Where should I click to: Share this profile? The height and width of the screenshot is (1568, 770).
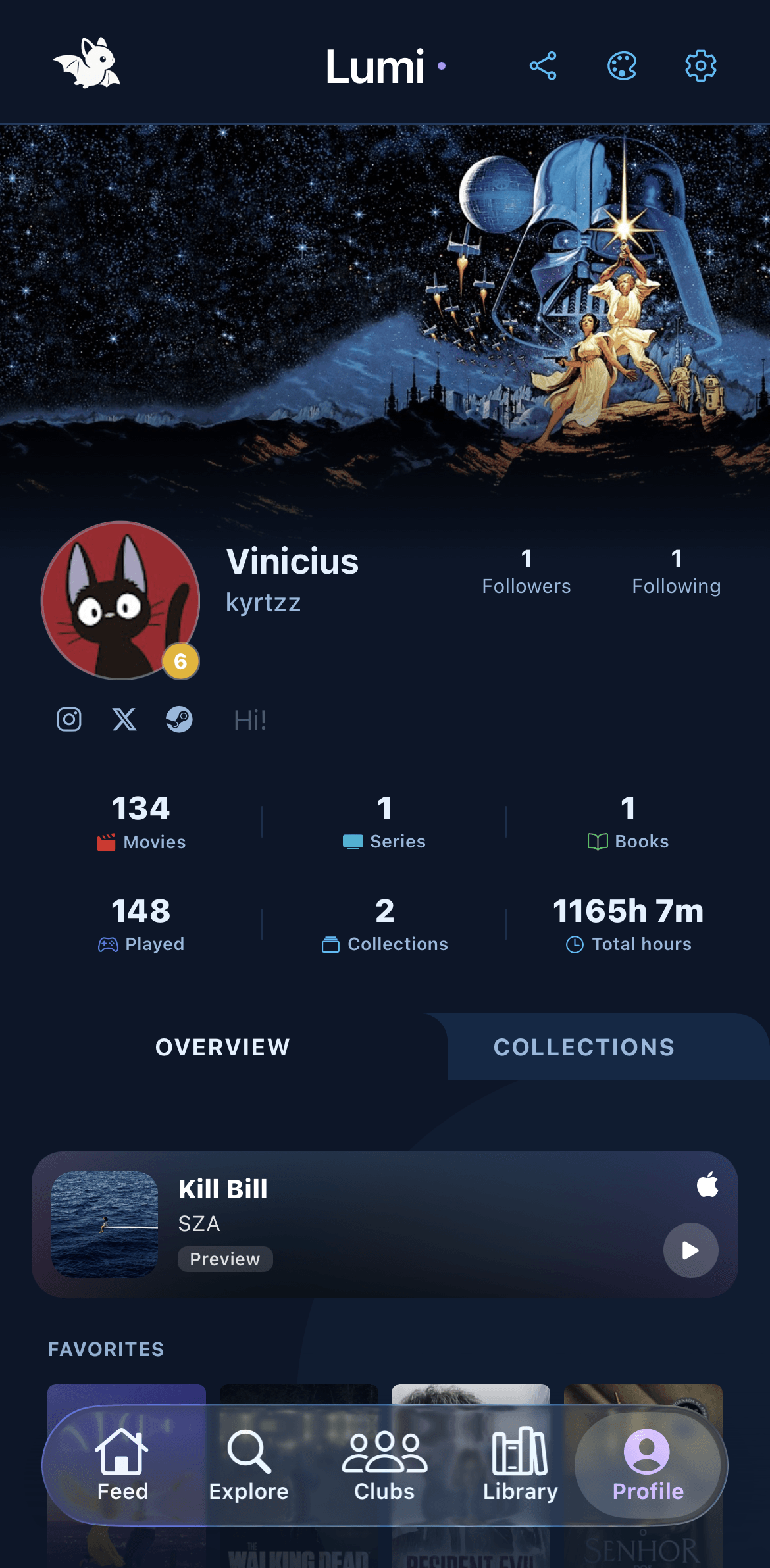(543, 66)
